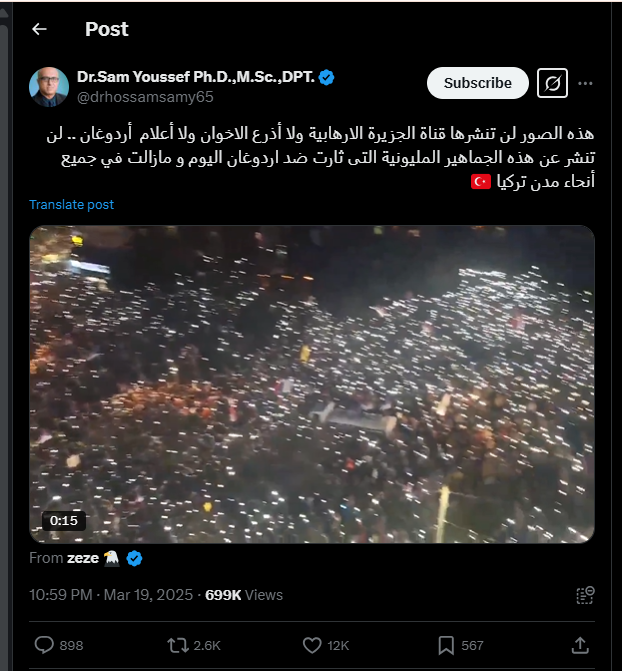Open Dr.Sam Youssef's profile picture
The width and height of the screenshot is (622, 671).
[47, 86]
